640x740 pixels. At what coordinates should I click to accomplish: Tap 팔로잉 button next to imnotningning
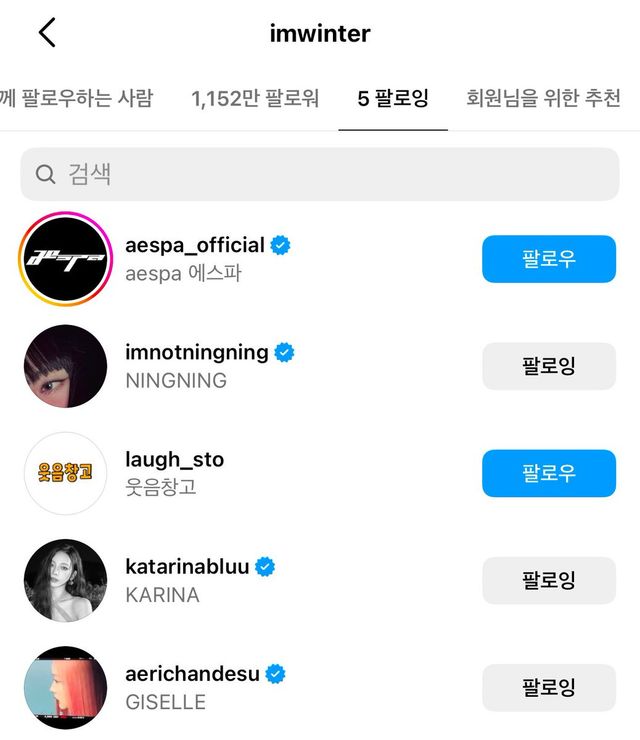click(x=549, y=366)
